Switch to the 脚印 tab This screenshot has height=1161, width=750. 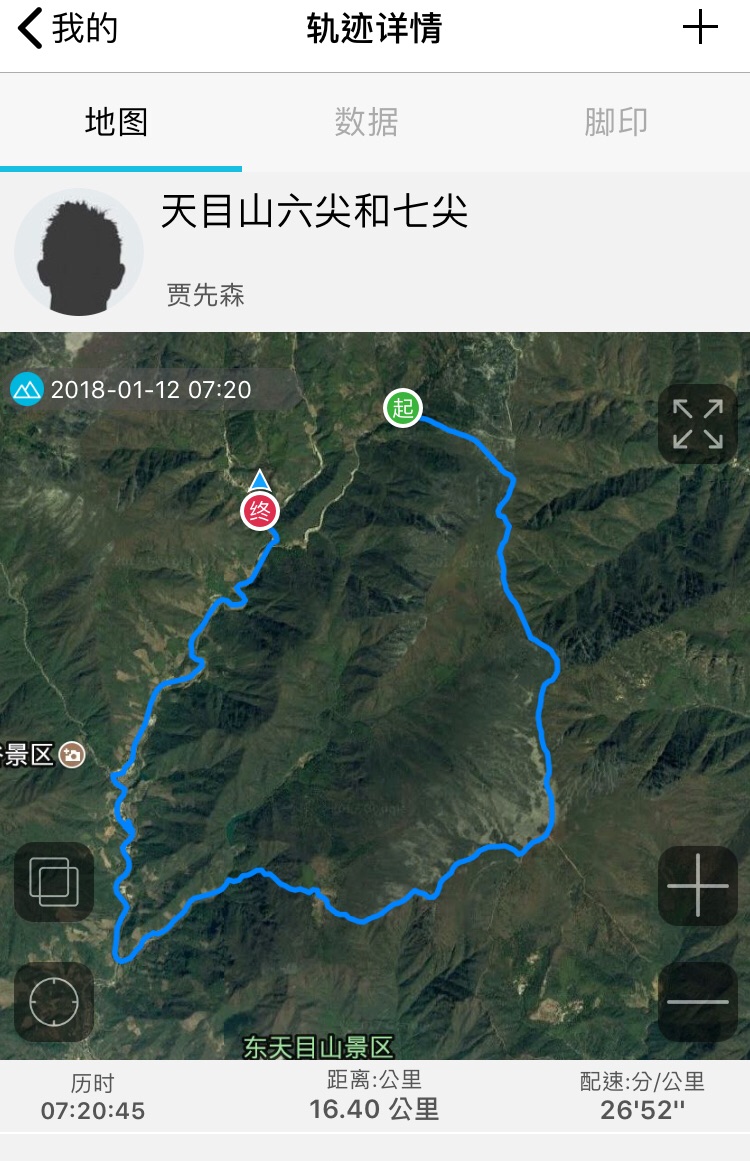(616, 122)
